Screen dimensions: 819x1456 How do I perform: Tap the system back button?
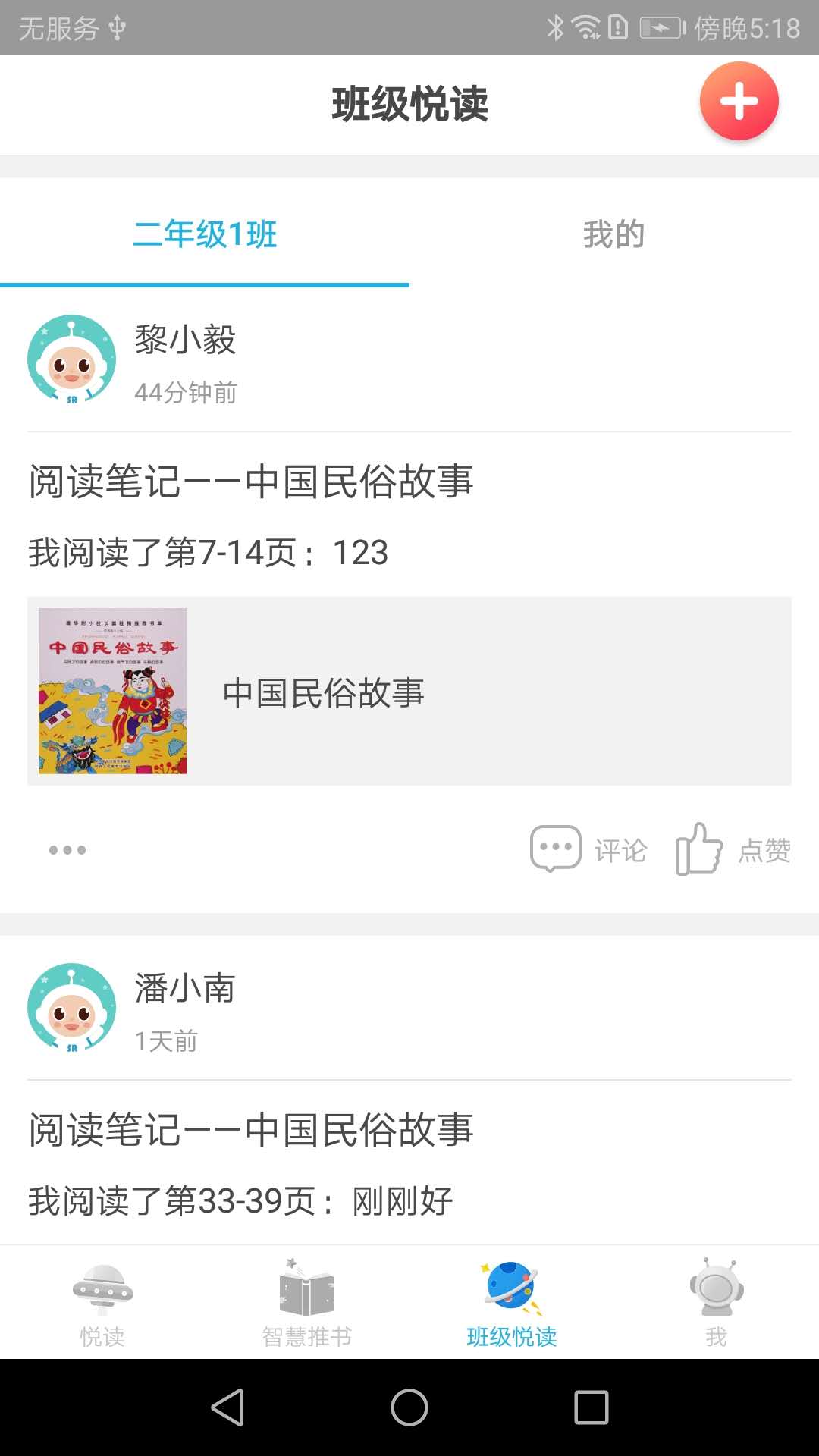pyautogui.click(x=227, y=1407)
